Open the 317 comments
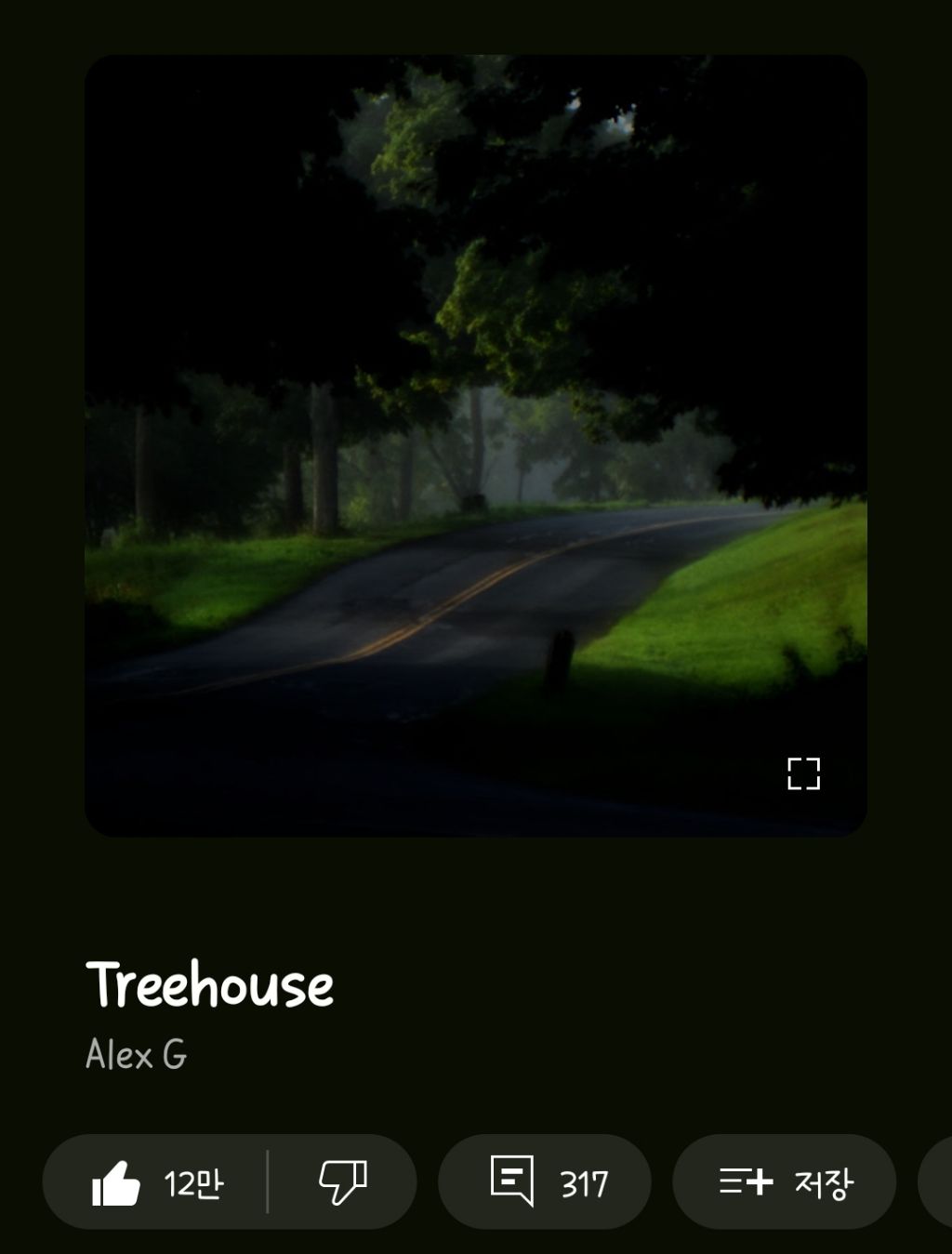952x1254 pixels. coord(545,1182)
